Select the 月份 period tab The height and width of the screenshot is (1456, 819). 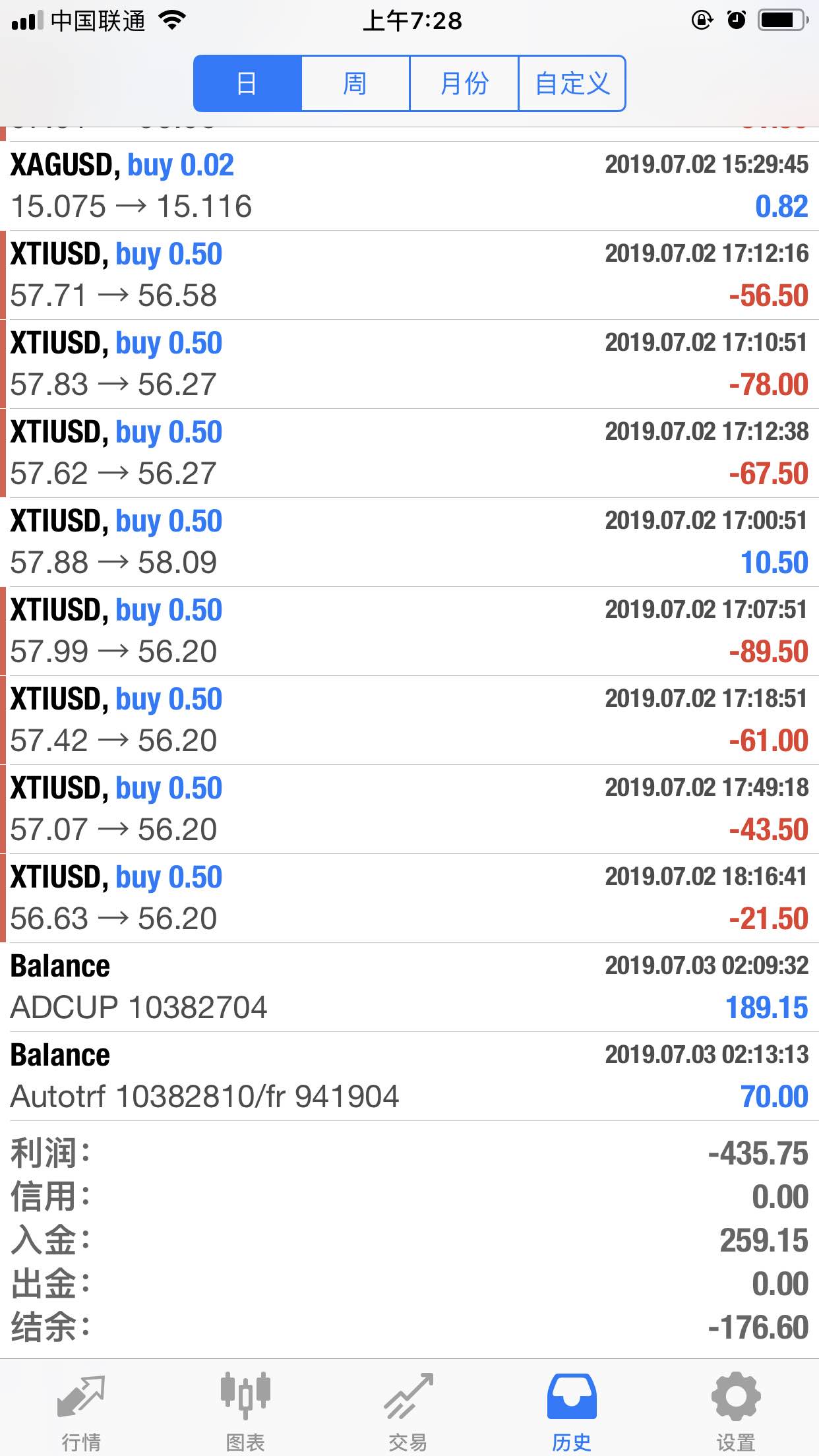[x=464, y=84]
